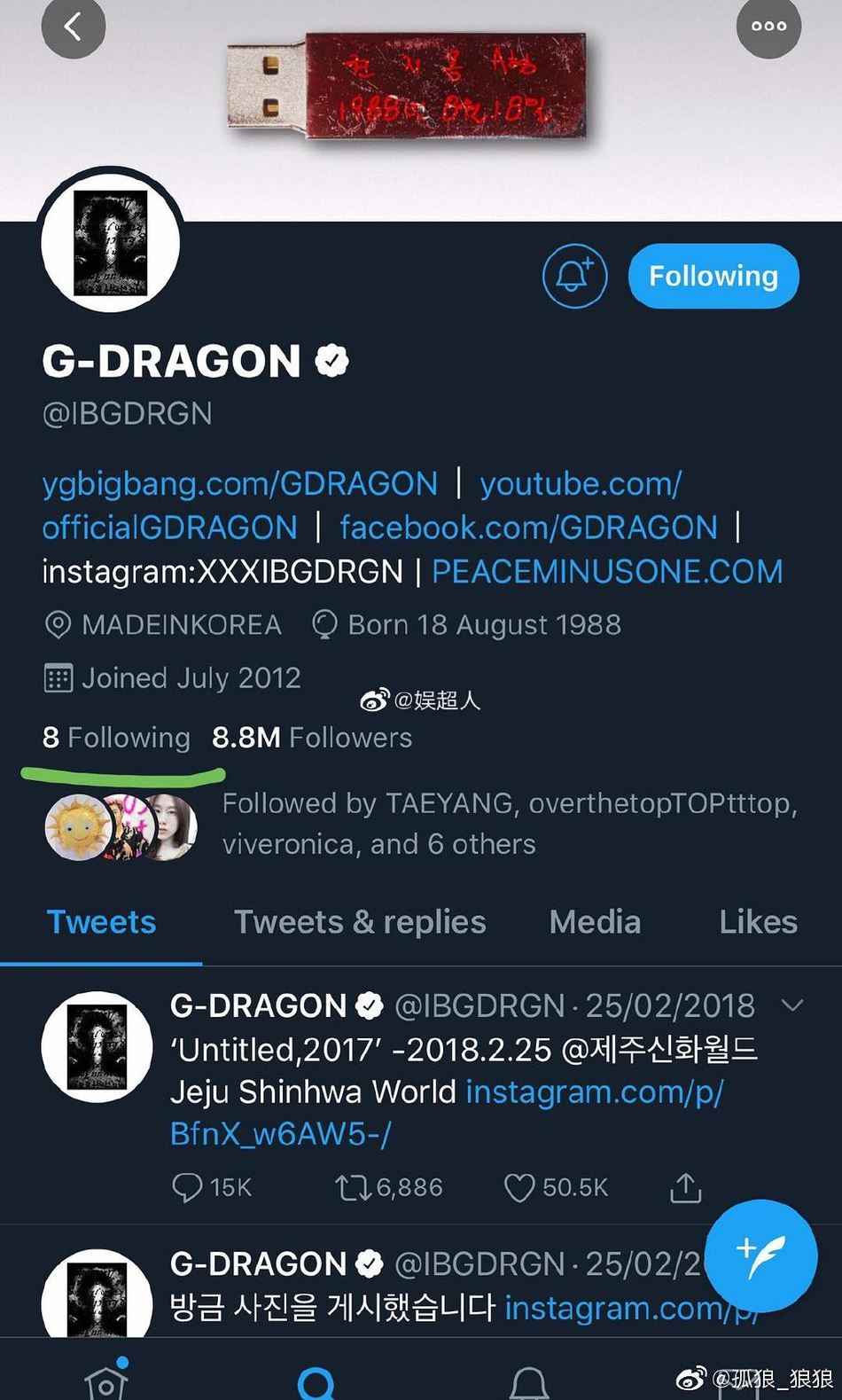Open the share icon on the Untitled,2017 tweet

684,1185
